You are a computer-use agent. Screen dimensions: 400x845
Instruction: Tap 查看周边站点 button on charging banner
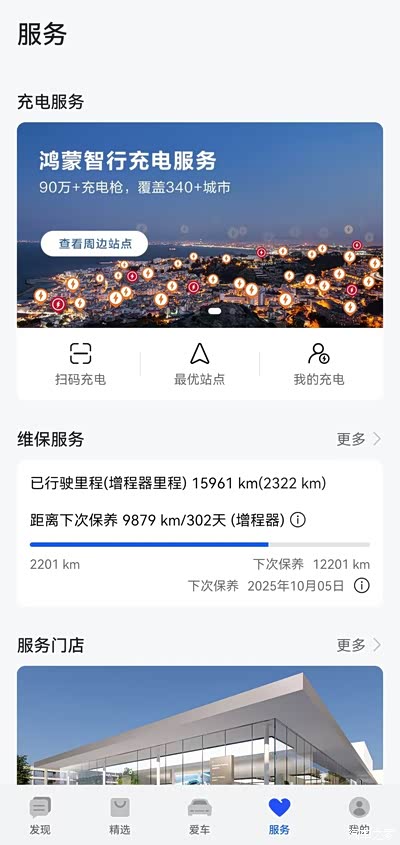click(x=94, y=244)
